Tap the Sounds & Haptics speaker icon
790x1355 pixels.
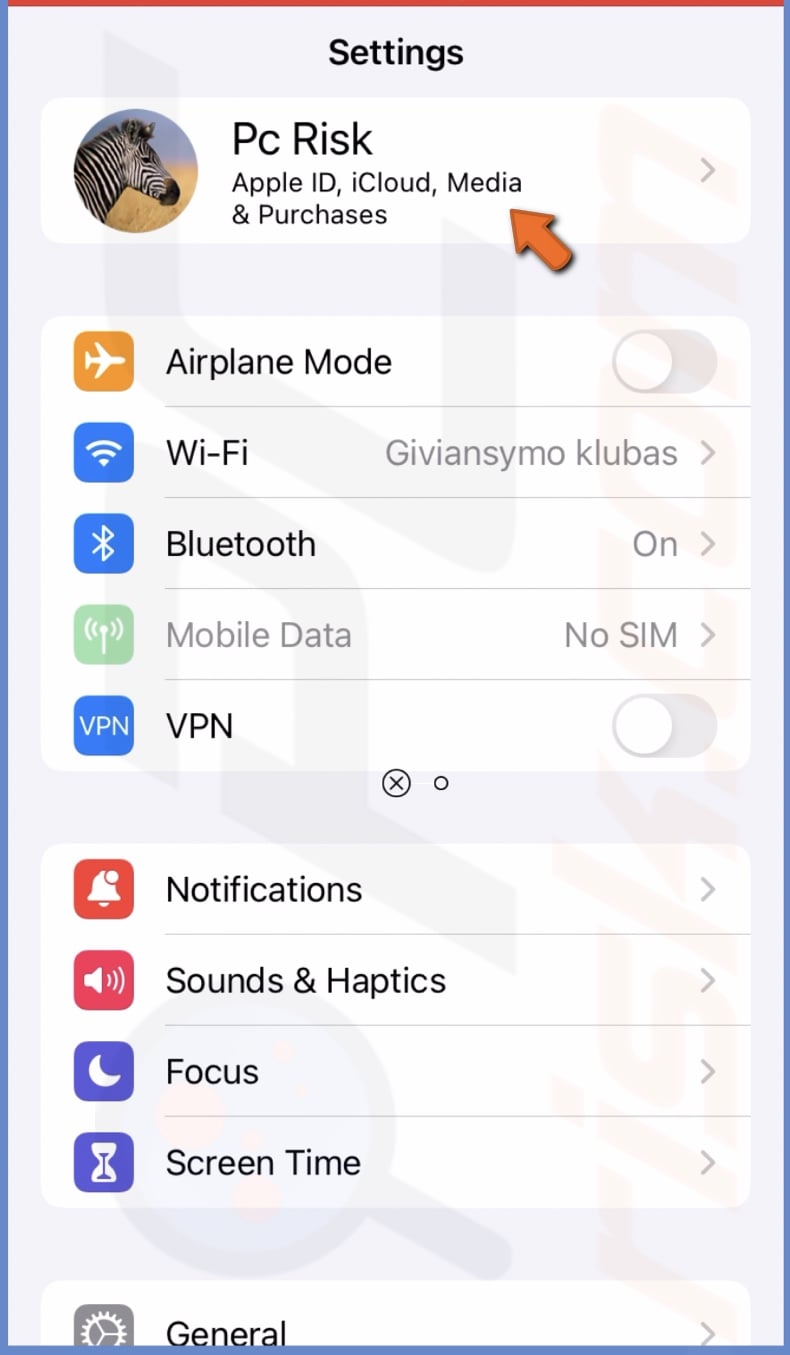coord(103,980)
